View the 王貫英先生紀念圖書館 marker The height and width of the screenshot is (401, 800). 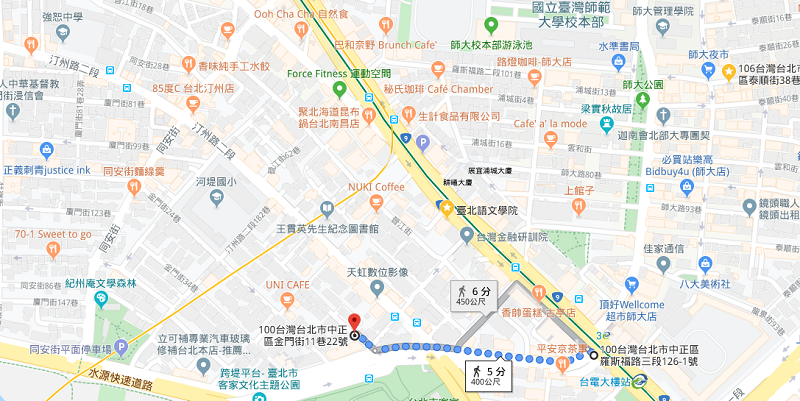(x=327, y=211)
